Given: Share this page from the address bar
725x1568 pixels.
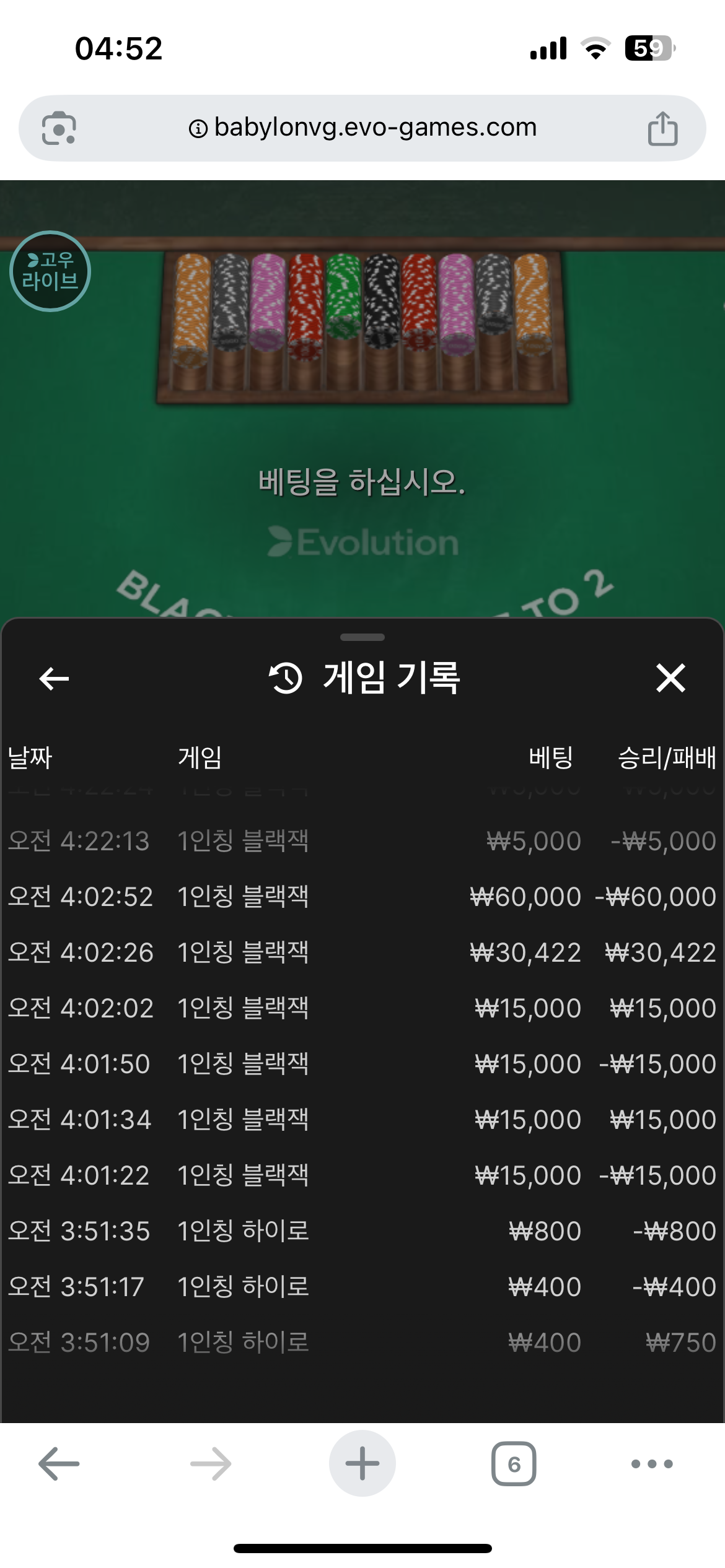Looking at the screenshot, I should coord(662,129).
